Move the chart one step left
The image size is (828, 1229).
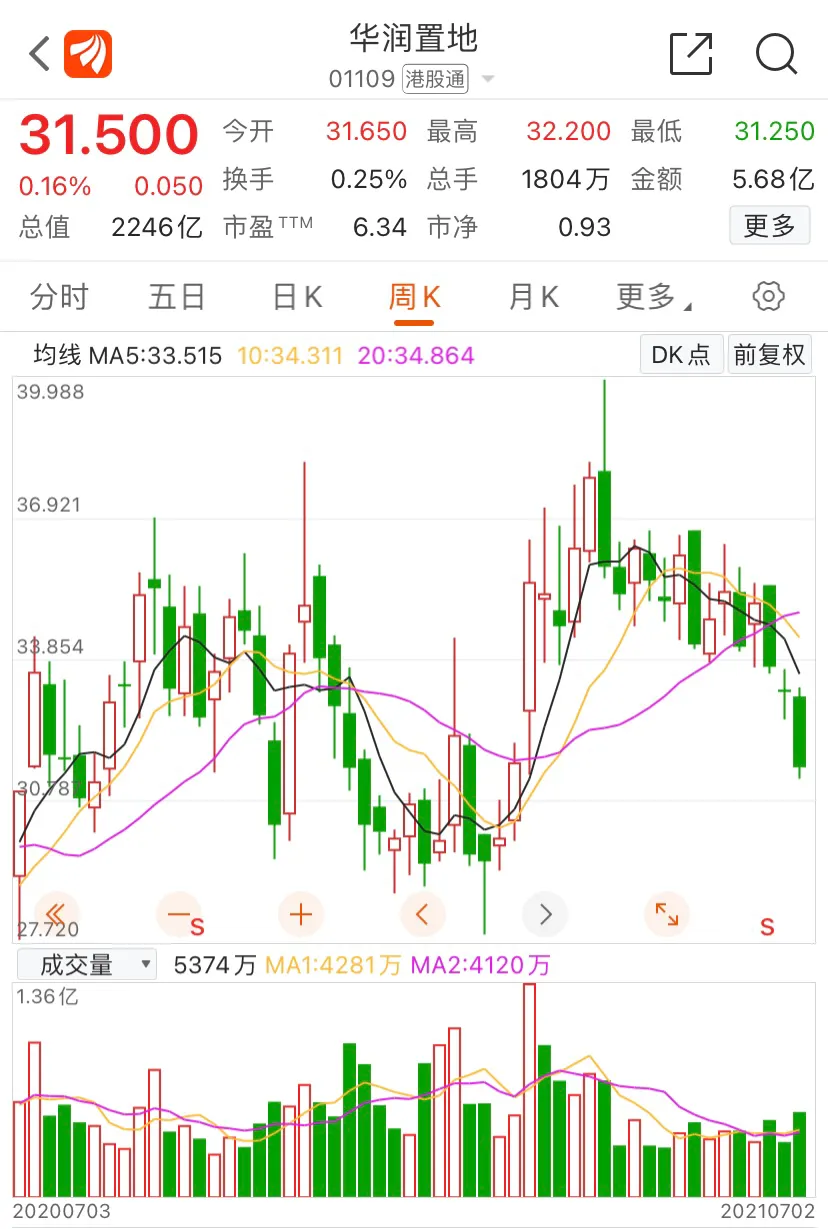coord(422,913)
